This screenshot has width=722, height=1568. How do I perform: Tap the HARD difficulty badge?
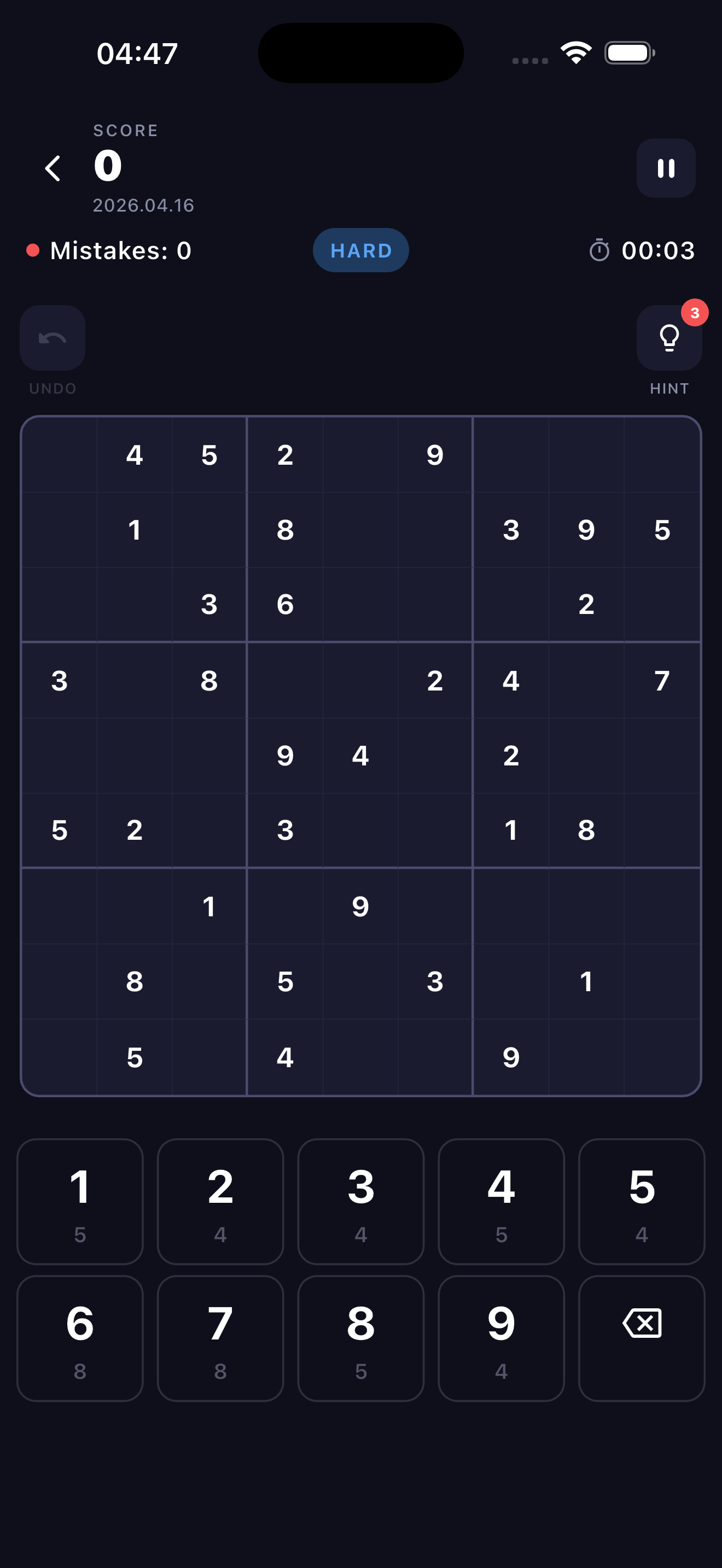[360, 250]
